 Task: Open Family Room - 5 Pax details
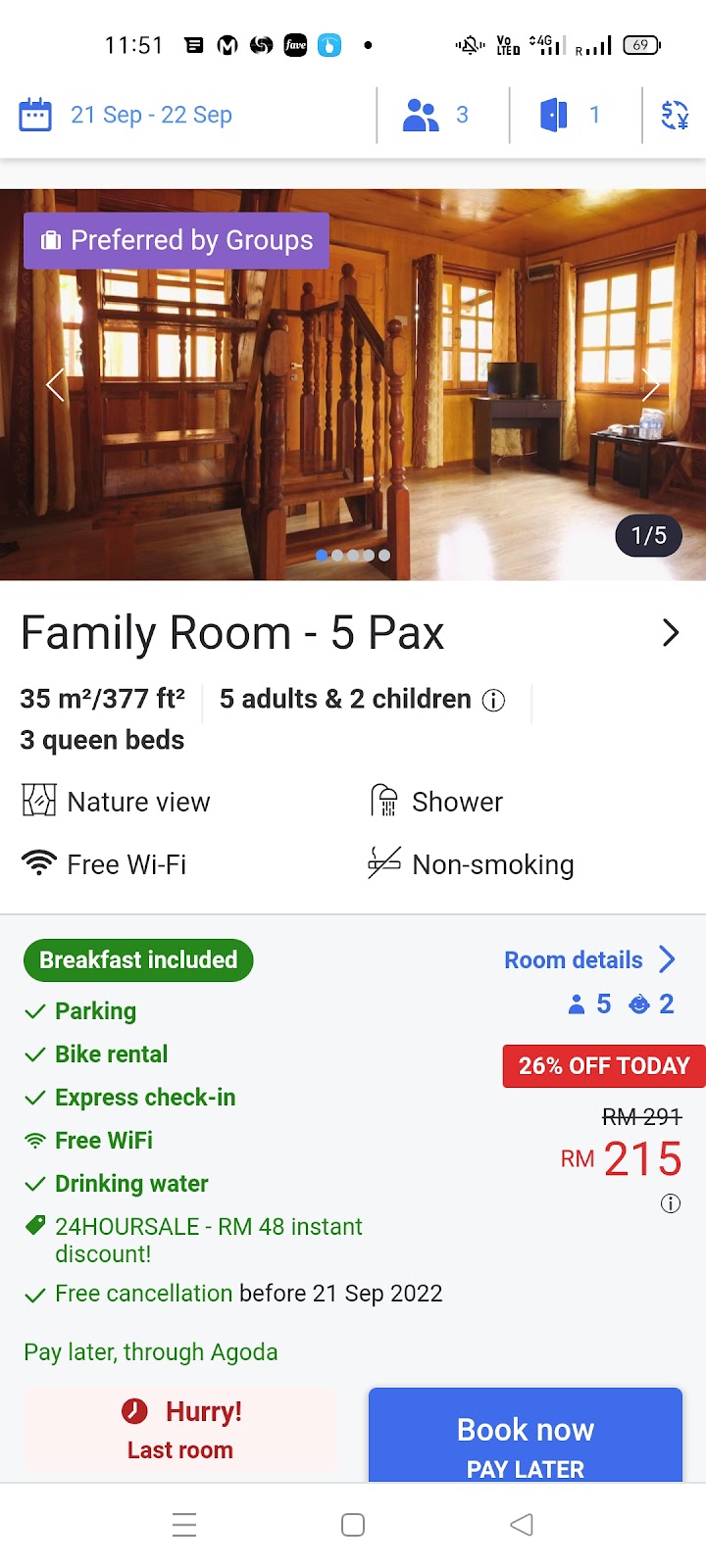click(671, 632)
